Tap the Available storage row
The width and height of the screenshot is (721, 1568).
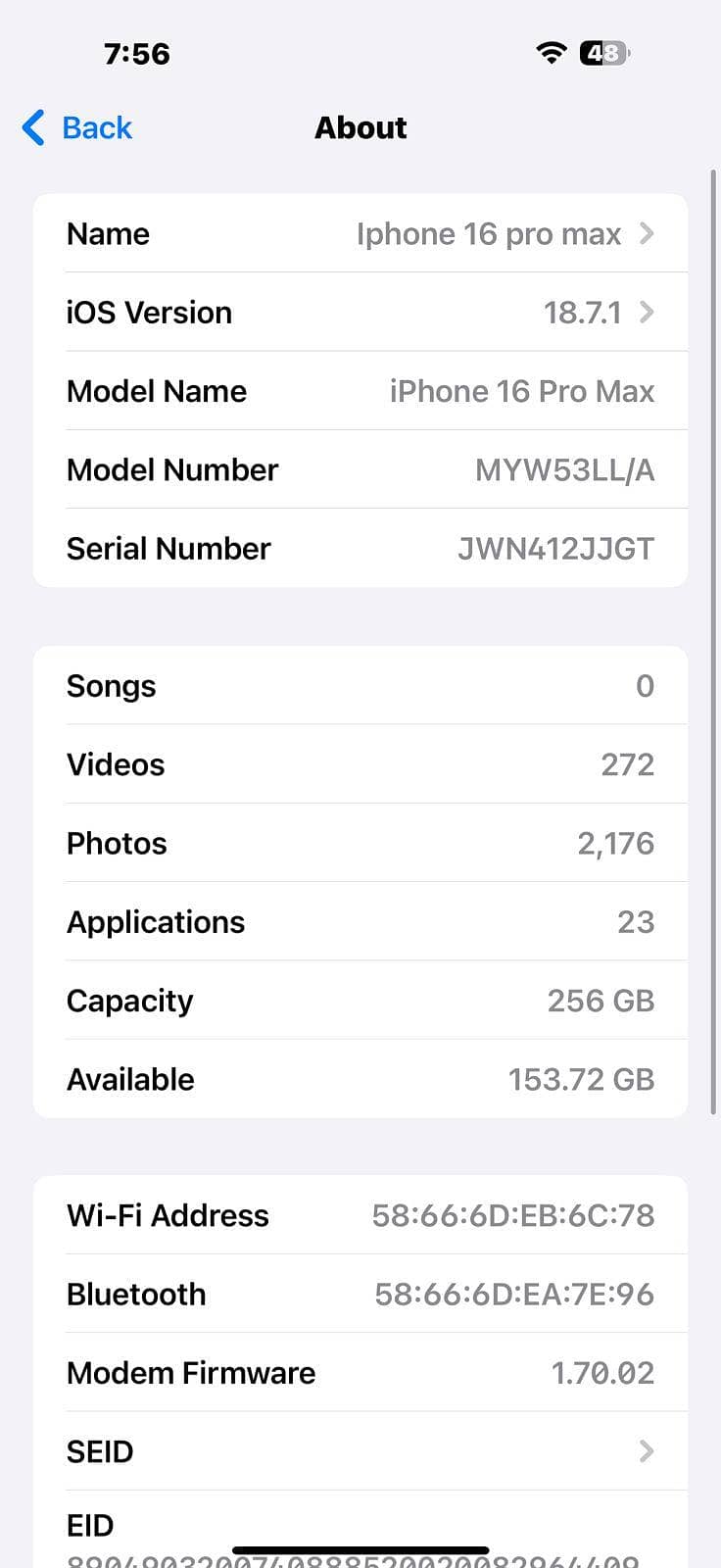360,1078
